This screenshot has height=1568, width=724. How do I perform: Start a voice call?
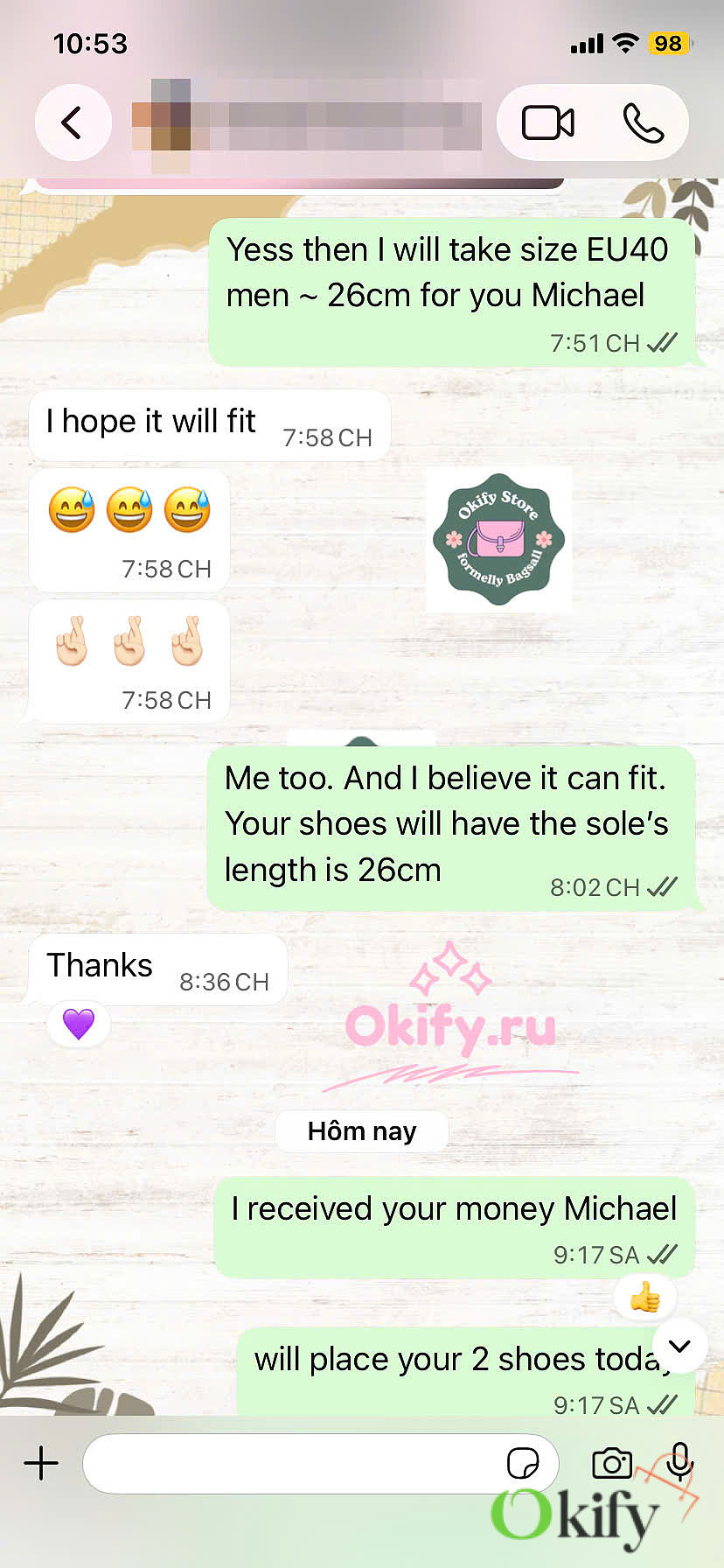click(643, 122)
